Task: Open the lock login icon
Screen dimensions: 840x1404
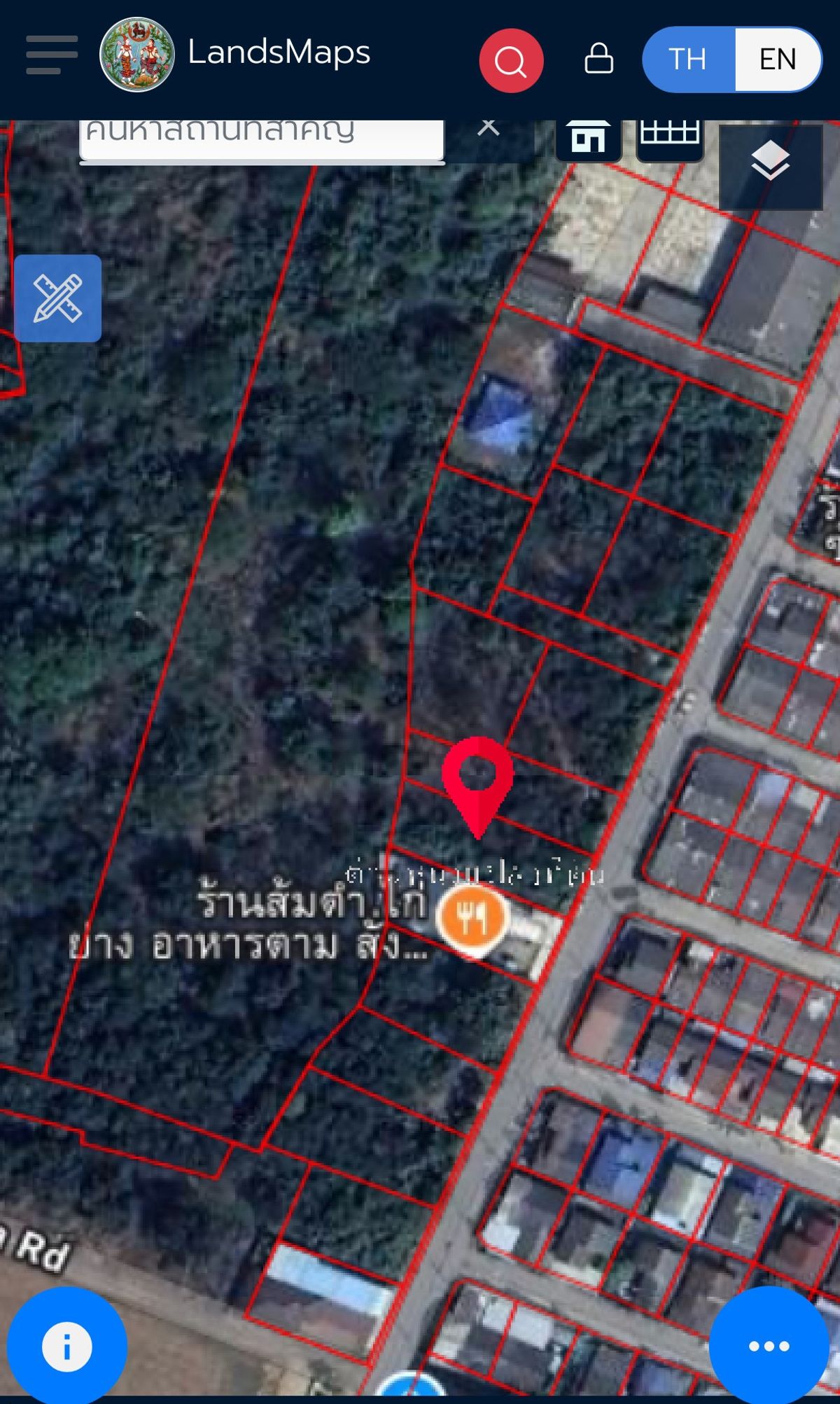Action: pyautogui.click(x=598, y=59)
